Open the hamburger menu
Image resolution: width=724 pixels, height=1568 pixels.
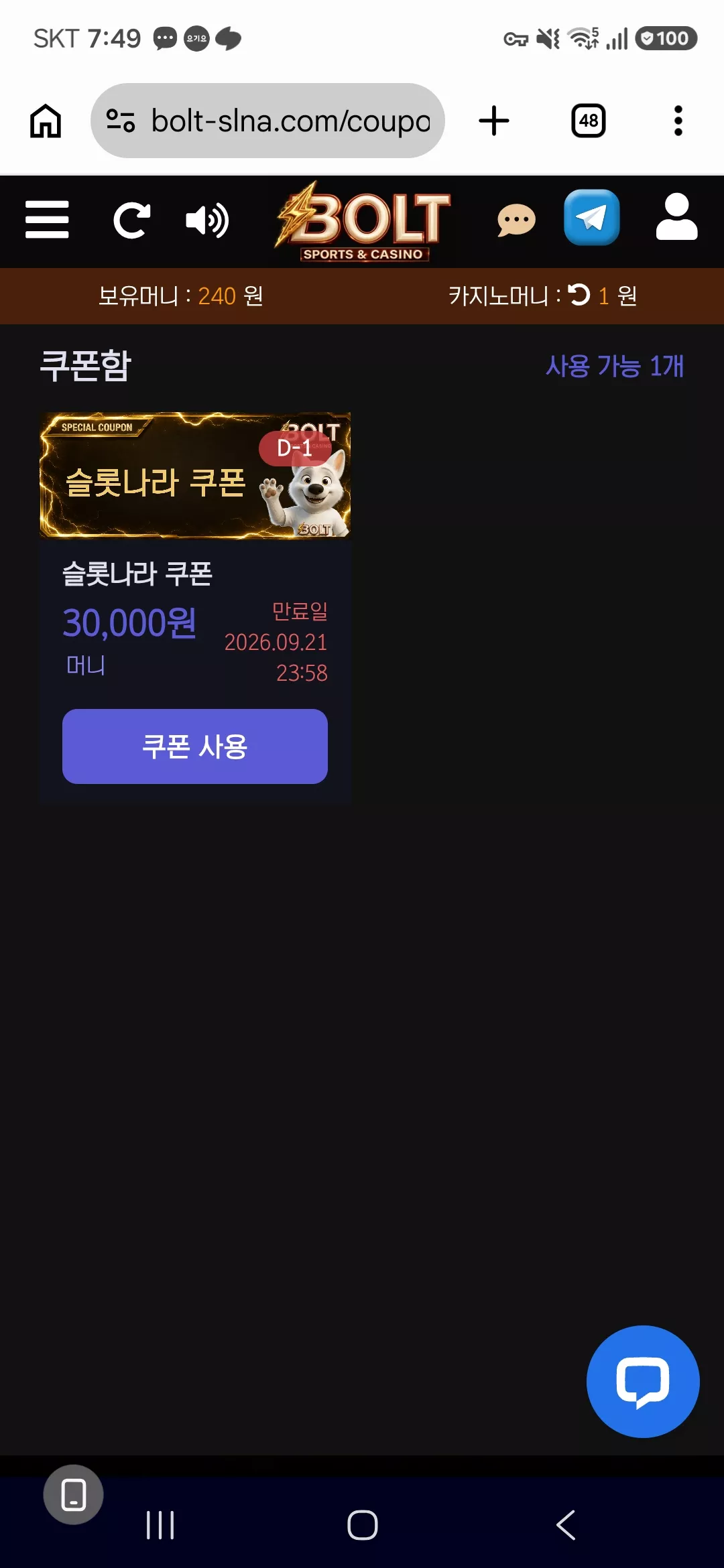coord(47,219)
